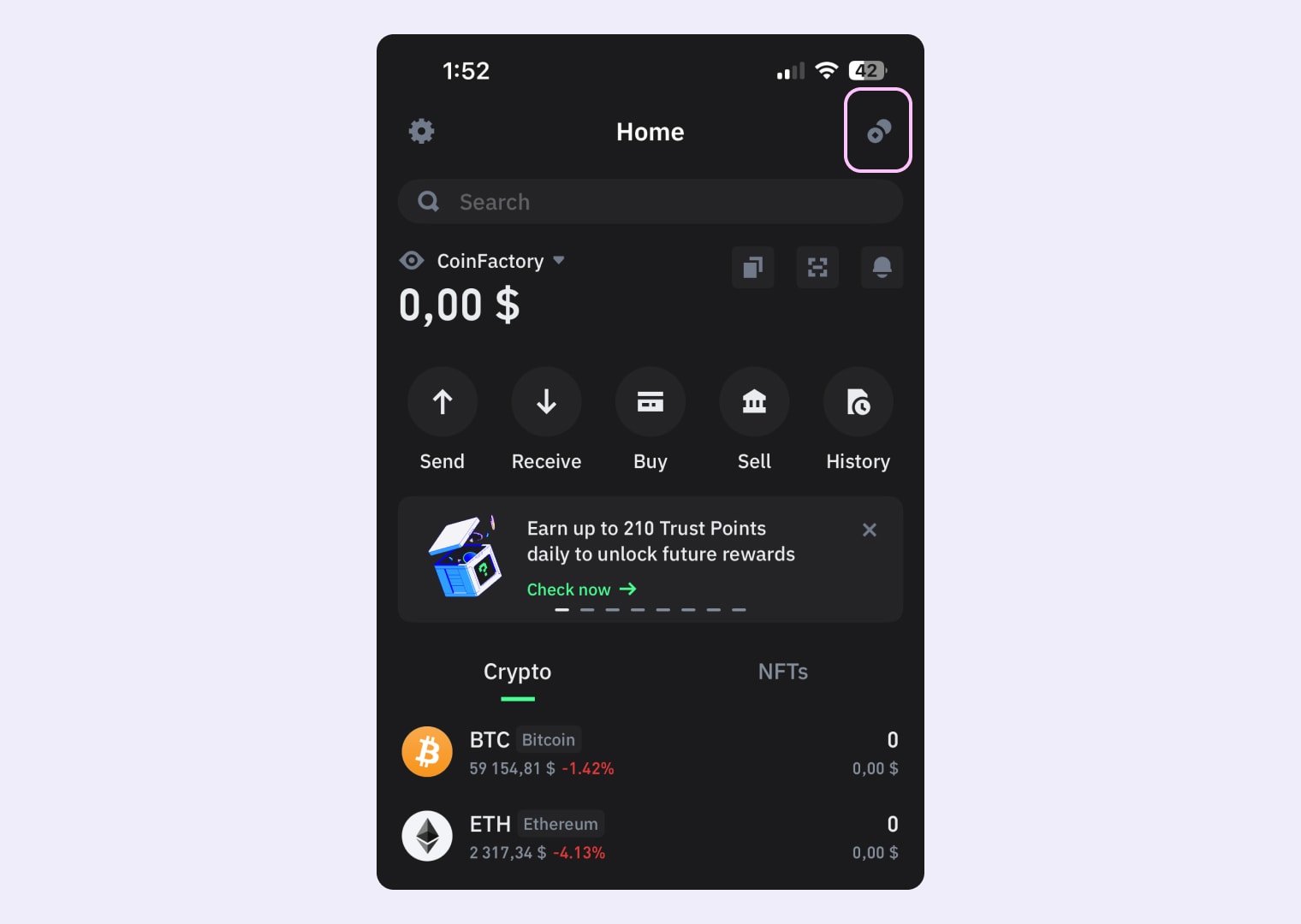Open the QR code scanner
The height and width of the screenshot is (924, 1301).
click(x=817, y=268)
